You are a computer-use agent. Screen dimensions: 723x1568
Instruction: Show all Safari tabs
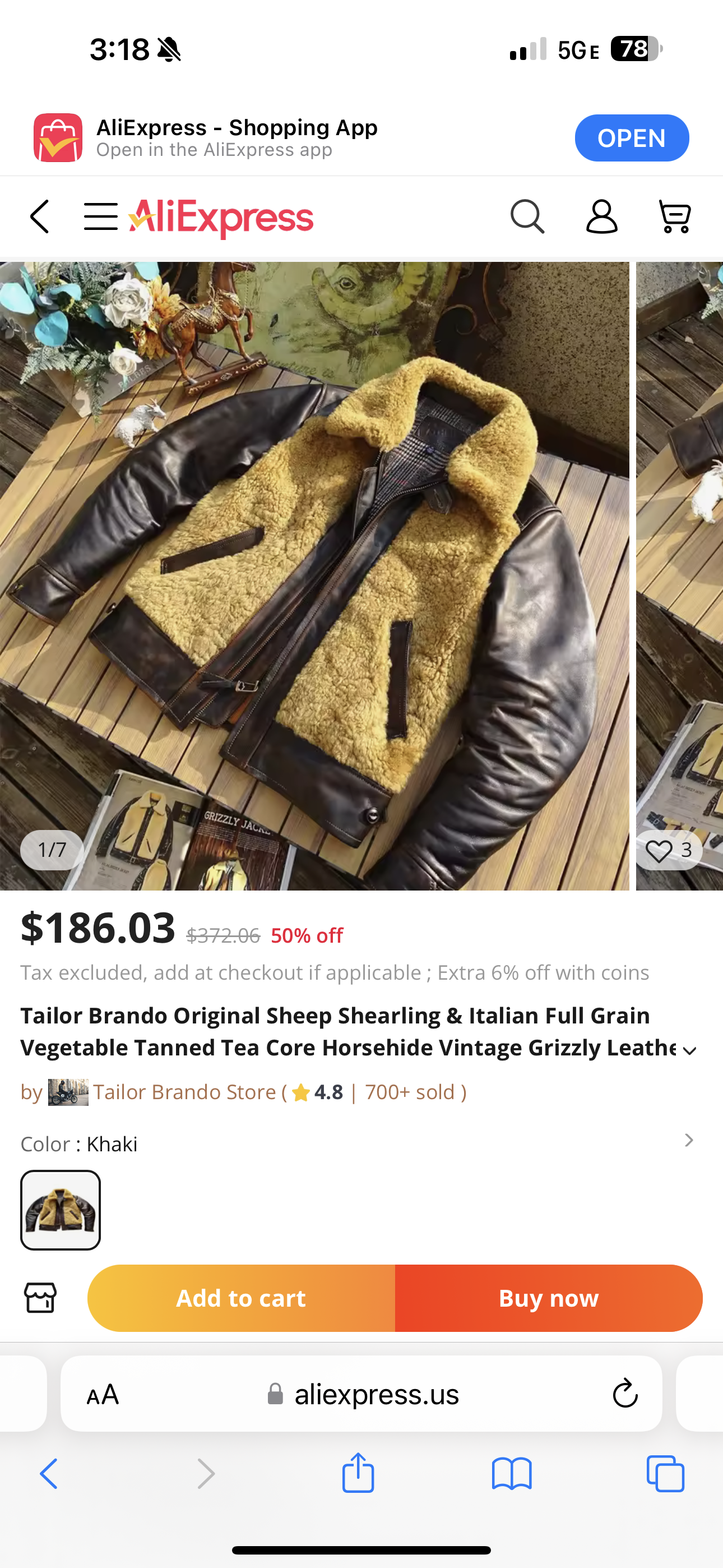tap(665, 1474)
